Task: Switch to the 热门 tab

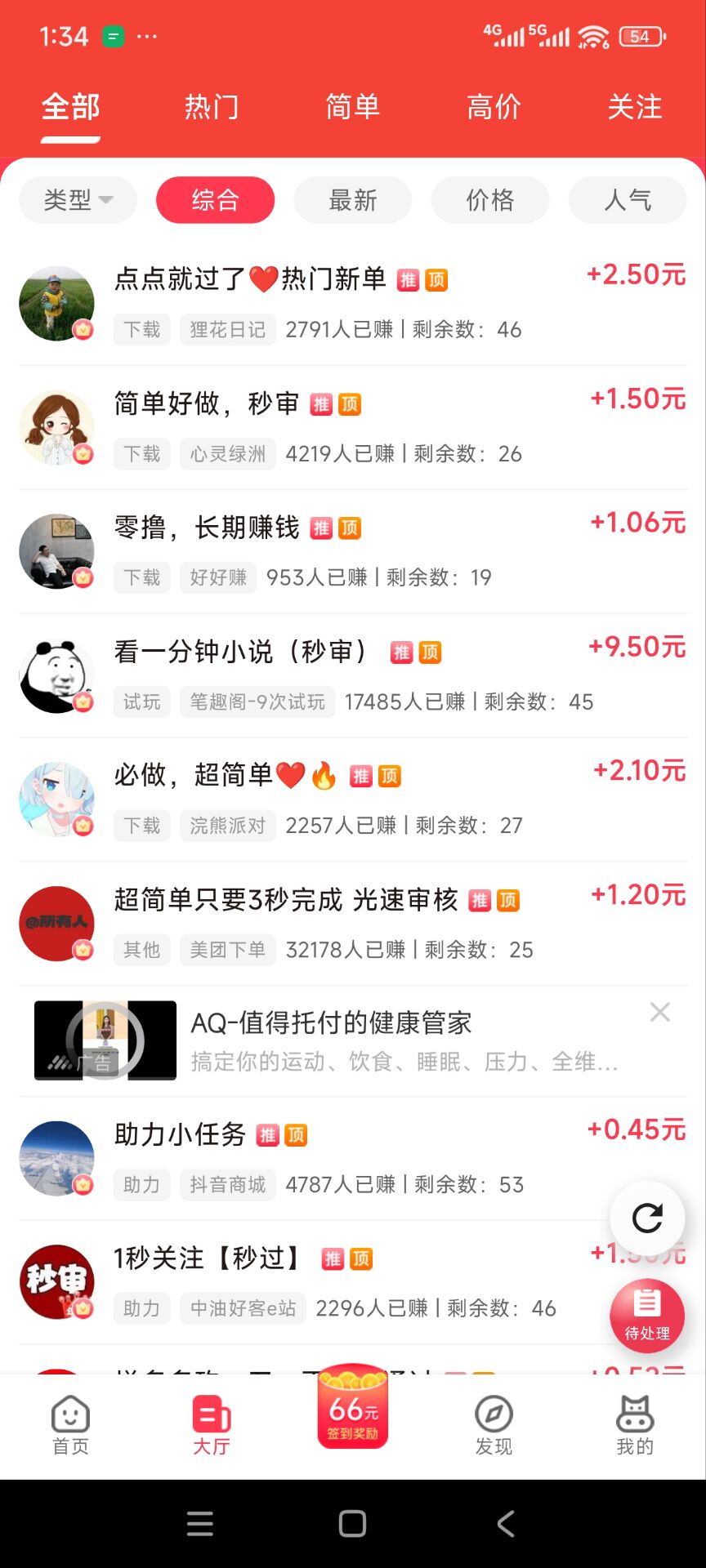Action: pos(211,107)
